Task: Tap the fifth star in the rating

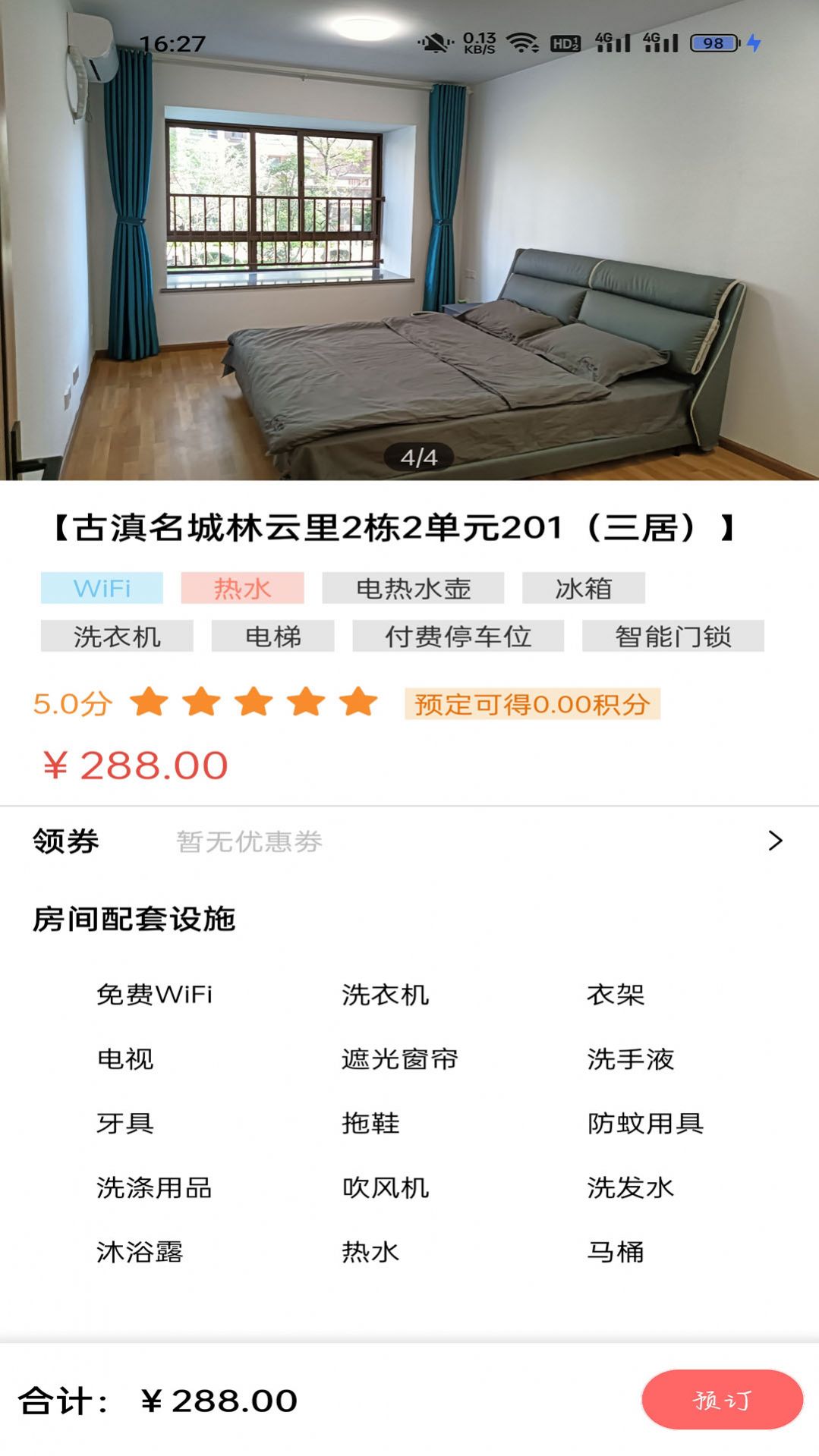Action: click(x=358, y=705)
